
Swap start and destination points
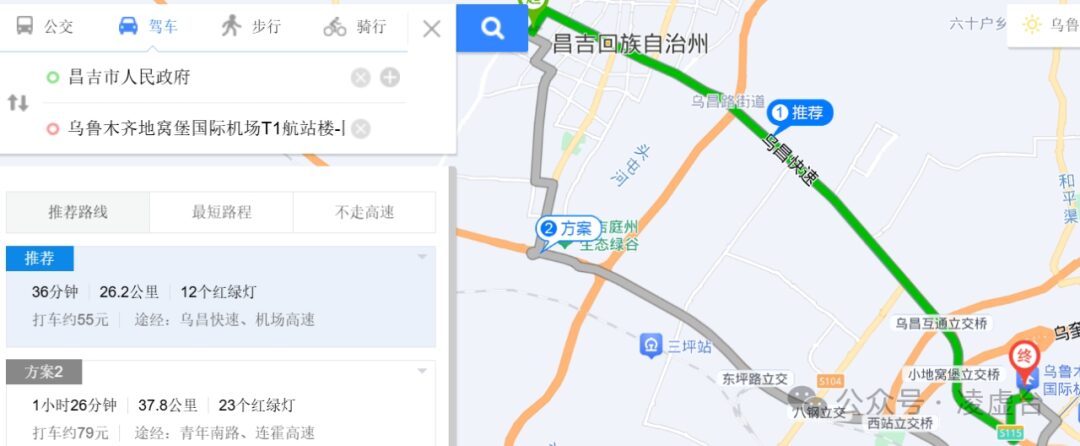pos(18,103)
